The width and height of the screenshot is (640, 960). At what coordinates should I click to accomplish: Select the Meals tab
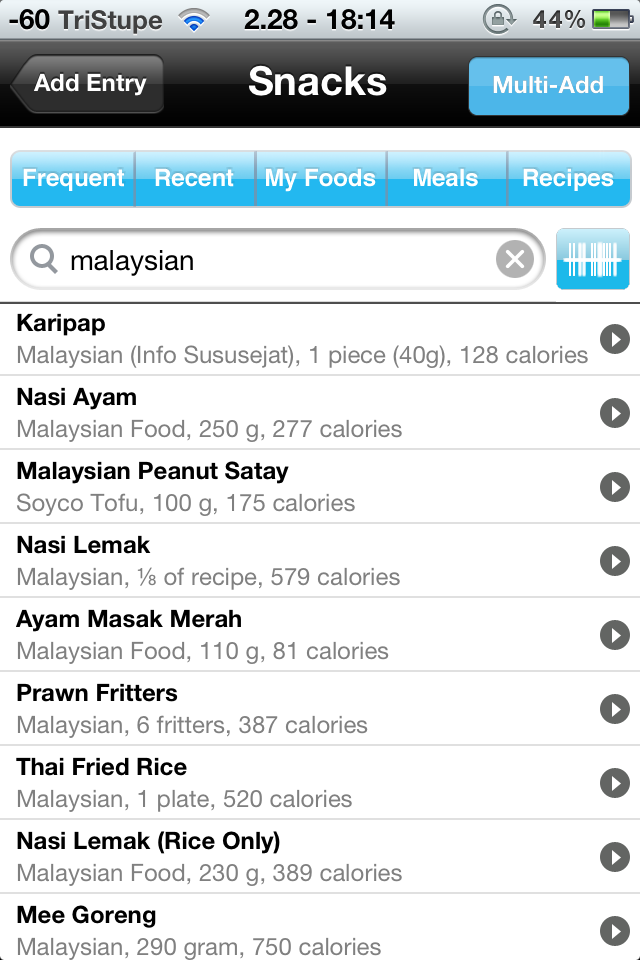coord(446,179)
